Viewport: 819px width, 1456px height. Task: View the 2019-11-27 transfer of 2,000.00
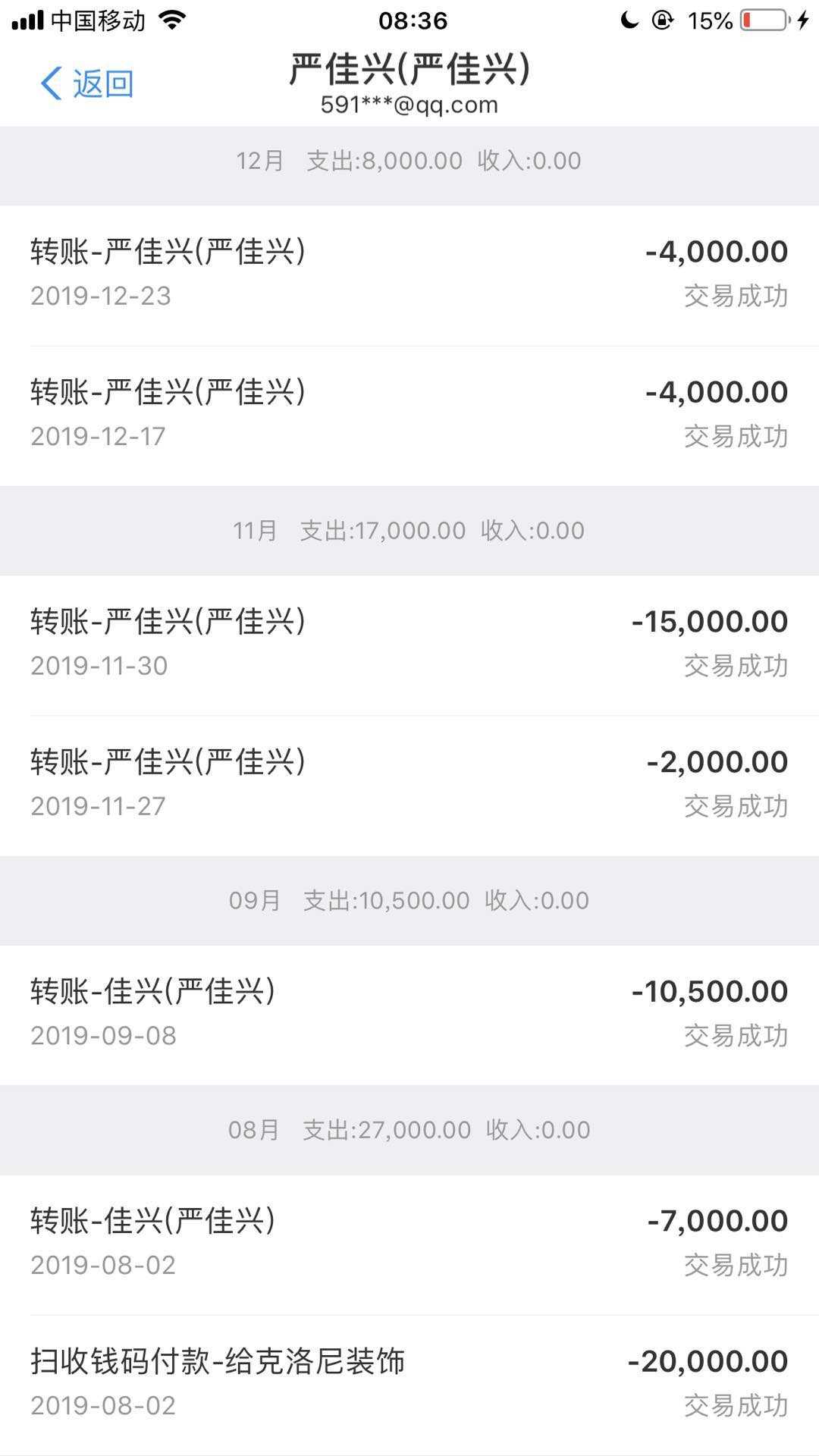click(409, 783)
